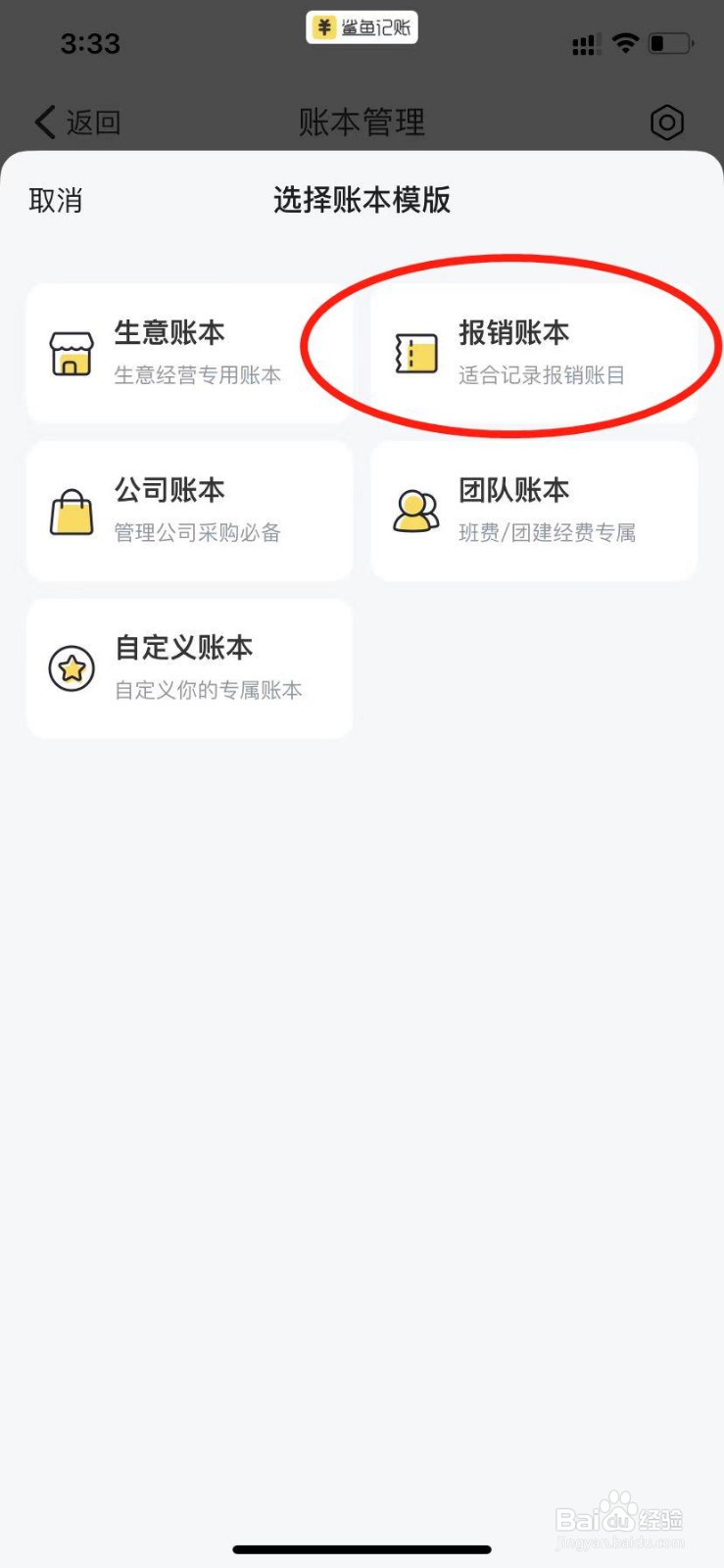Viewport: 724px width, 1568px height.
Task: Select the 生意账本 template
Action: 189,354
